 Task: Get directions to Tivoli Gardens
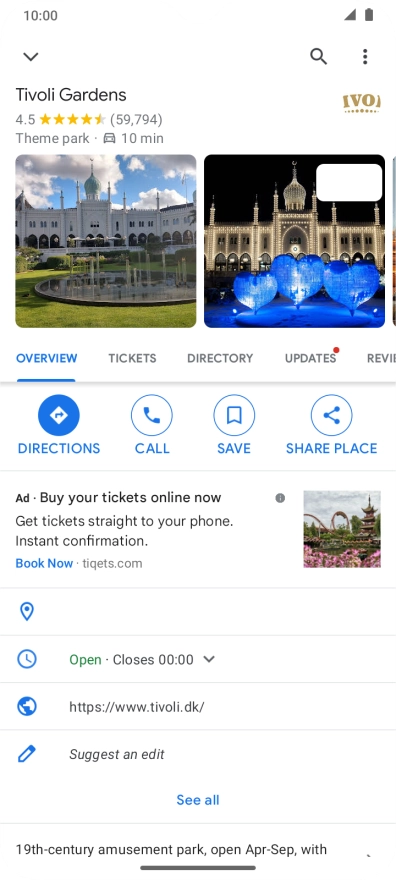(x=59, y=425)
